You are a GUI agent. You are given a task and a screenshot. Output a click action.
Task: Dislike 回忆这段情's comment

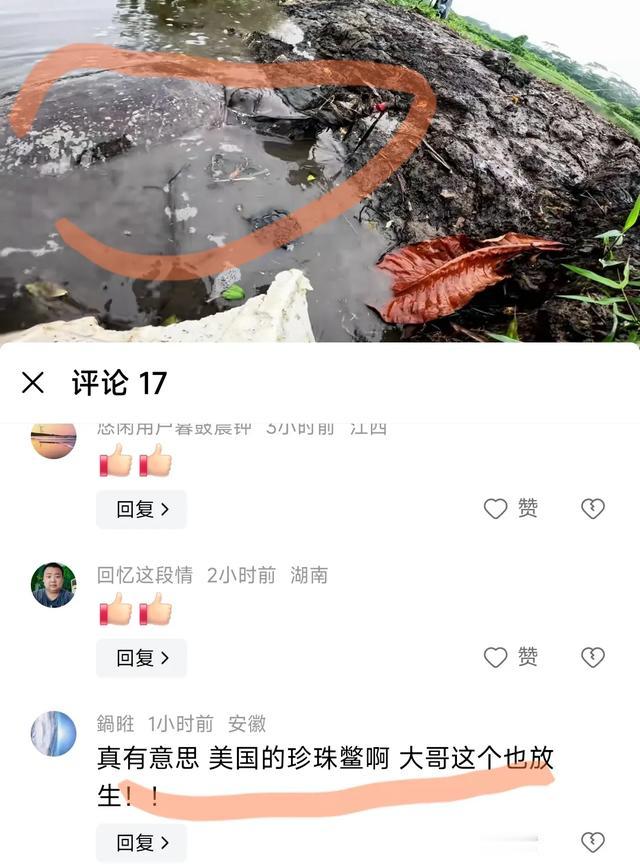[x=593, y=657]
